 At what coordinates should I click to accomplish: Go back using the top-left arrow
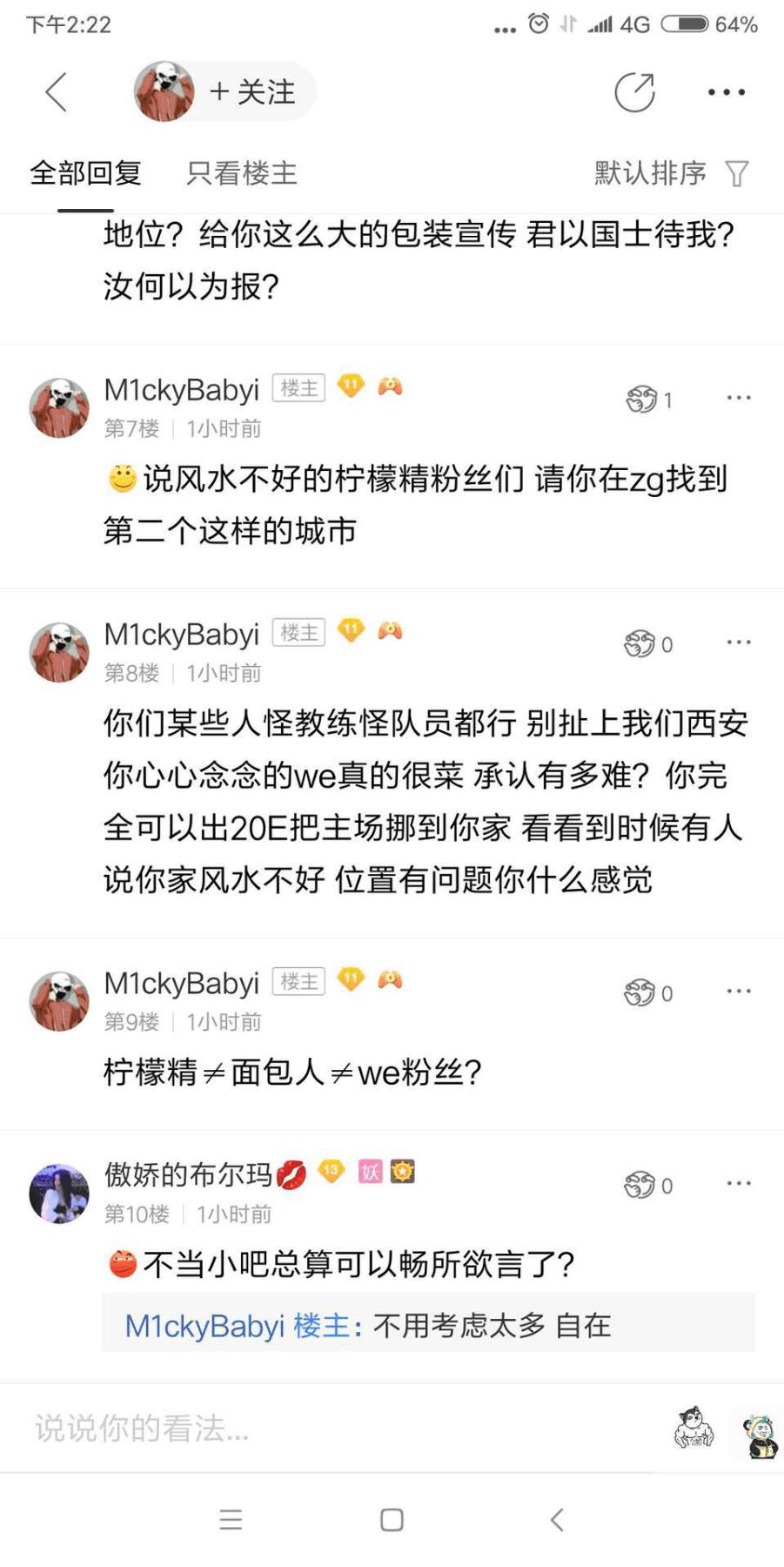pyautogui.click(x=57, y=92)
